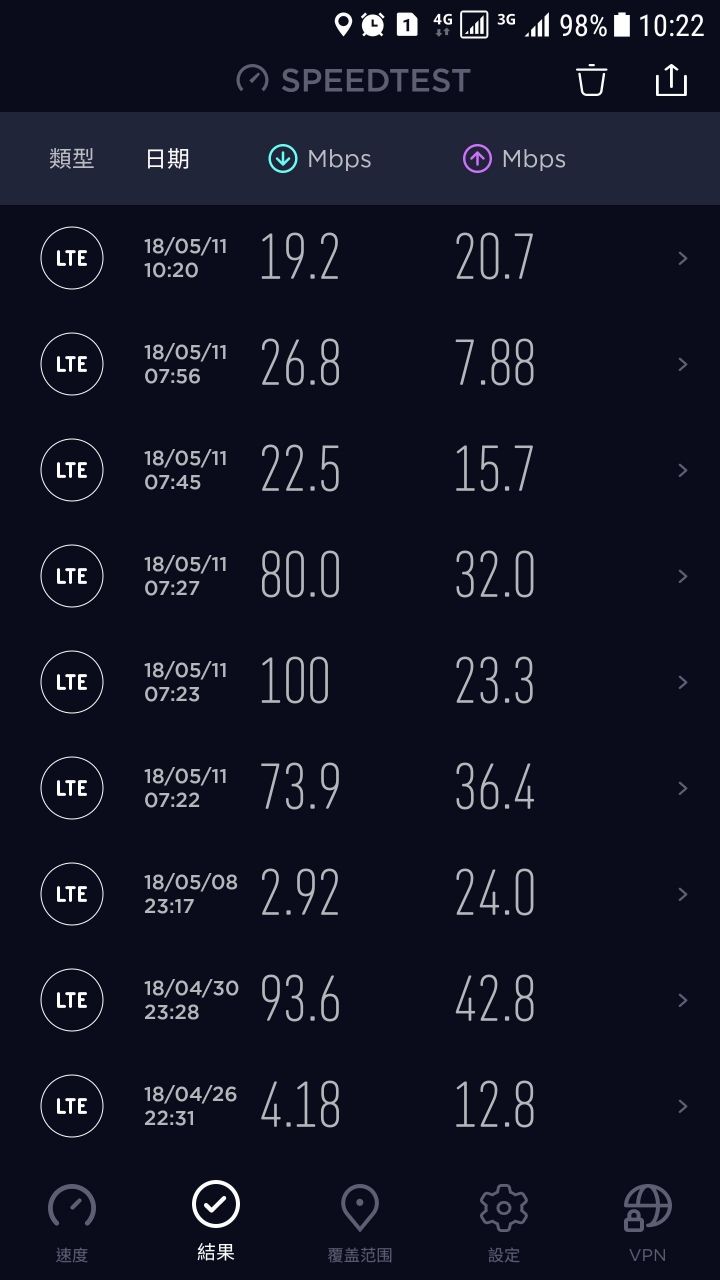This screenshot has width=720, height=1280.
Task: View details of the 18/05/11 07:45 test
Action: pyautogui.click(x=360, y=470)
